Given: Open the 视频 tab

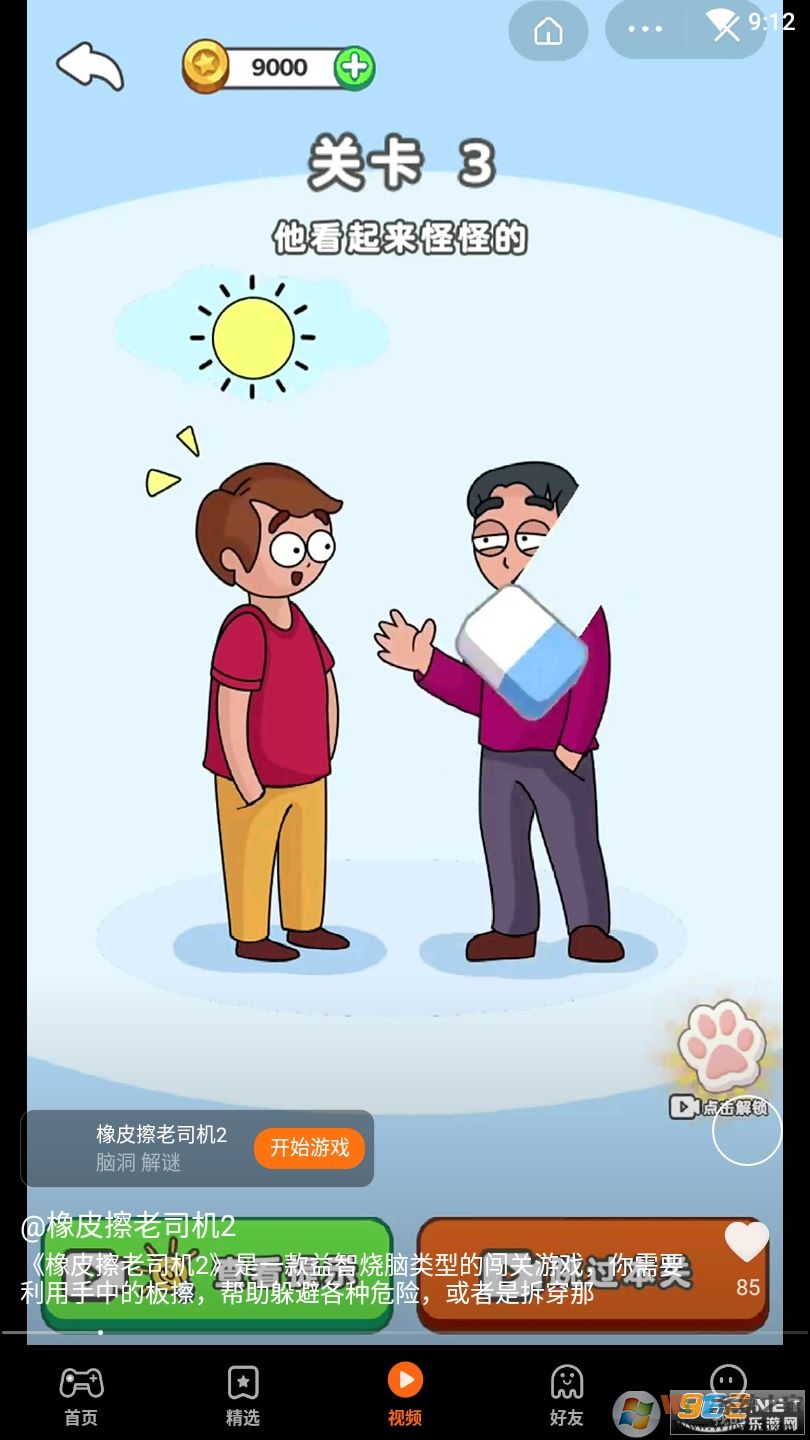Looking at the screenshot, I should 405,1395.
